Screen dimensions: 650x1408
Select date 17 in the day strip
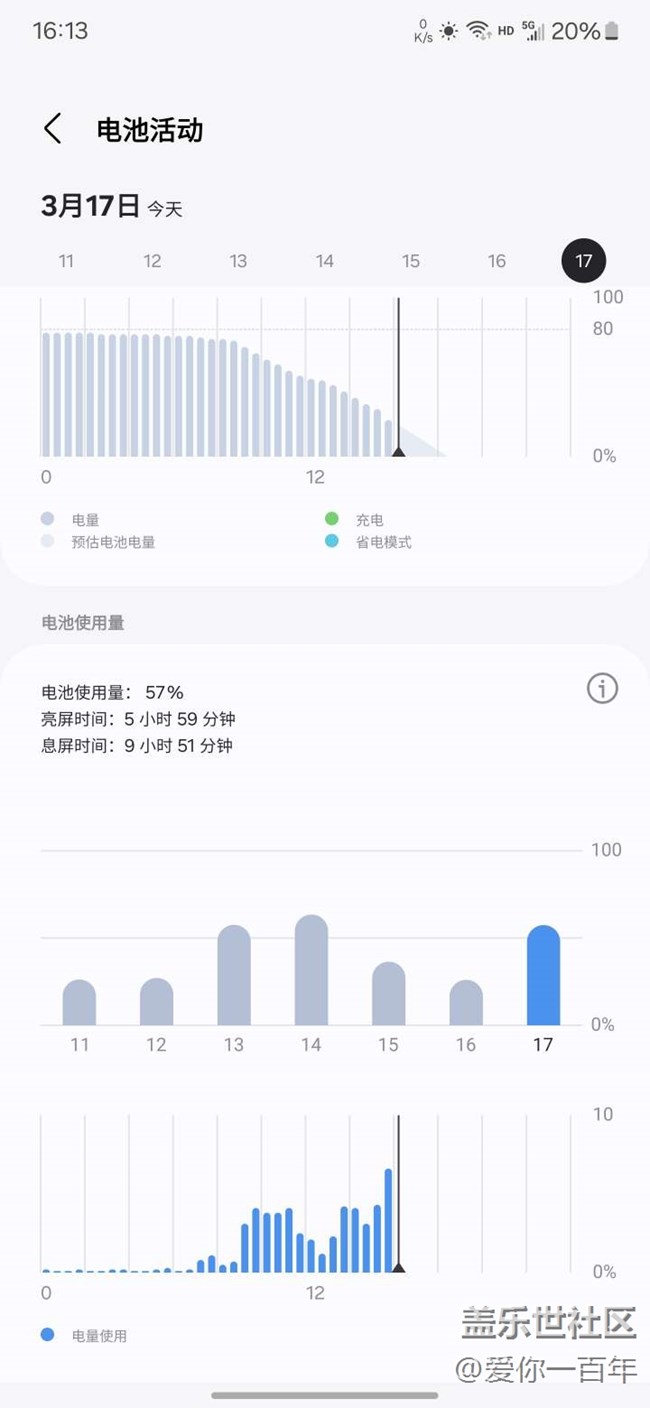pos(584,261)
